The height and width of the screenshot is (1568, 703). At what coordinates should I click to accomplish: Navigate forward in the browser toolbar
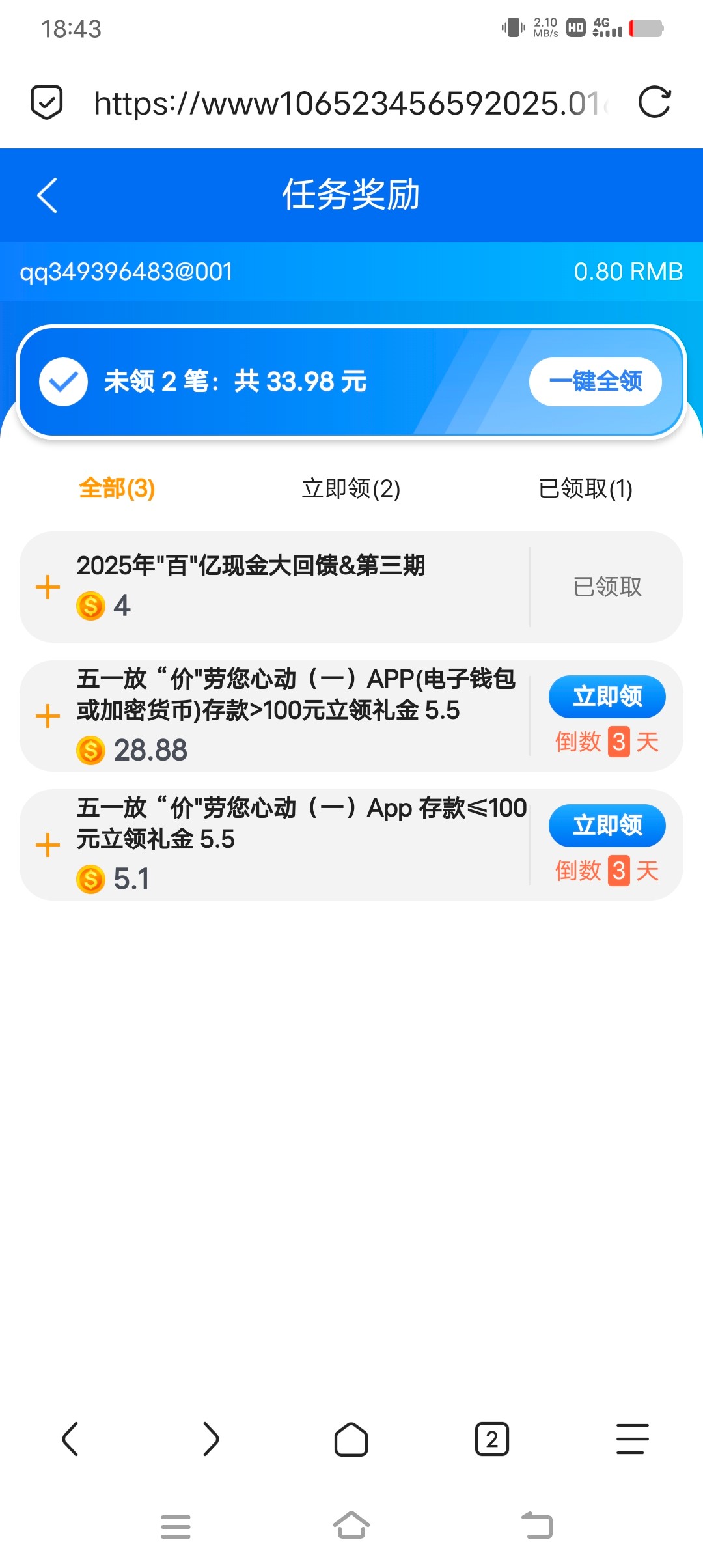point(211,1439)
